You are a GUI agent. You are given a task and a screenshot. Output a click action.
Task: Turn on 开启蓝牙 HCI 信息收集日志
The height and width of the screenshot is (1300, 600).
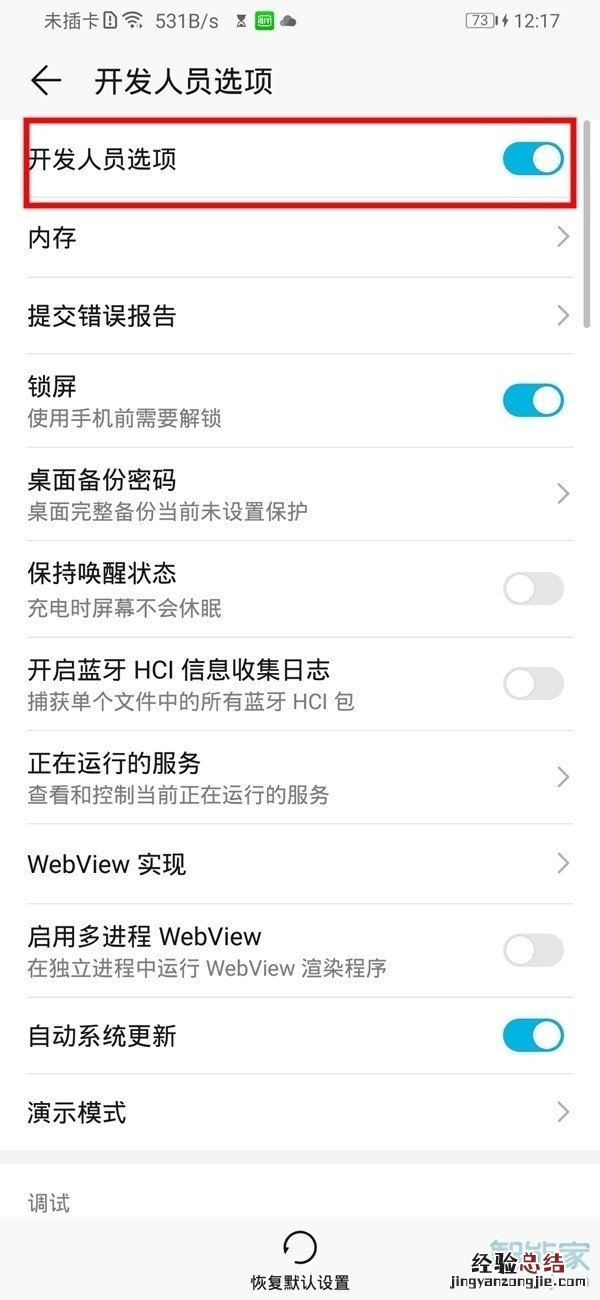532,683
